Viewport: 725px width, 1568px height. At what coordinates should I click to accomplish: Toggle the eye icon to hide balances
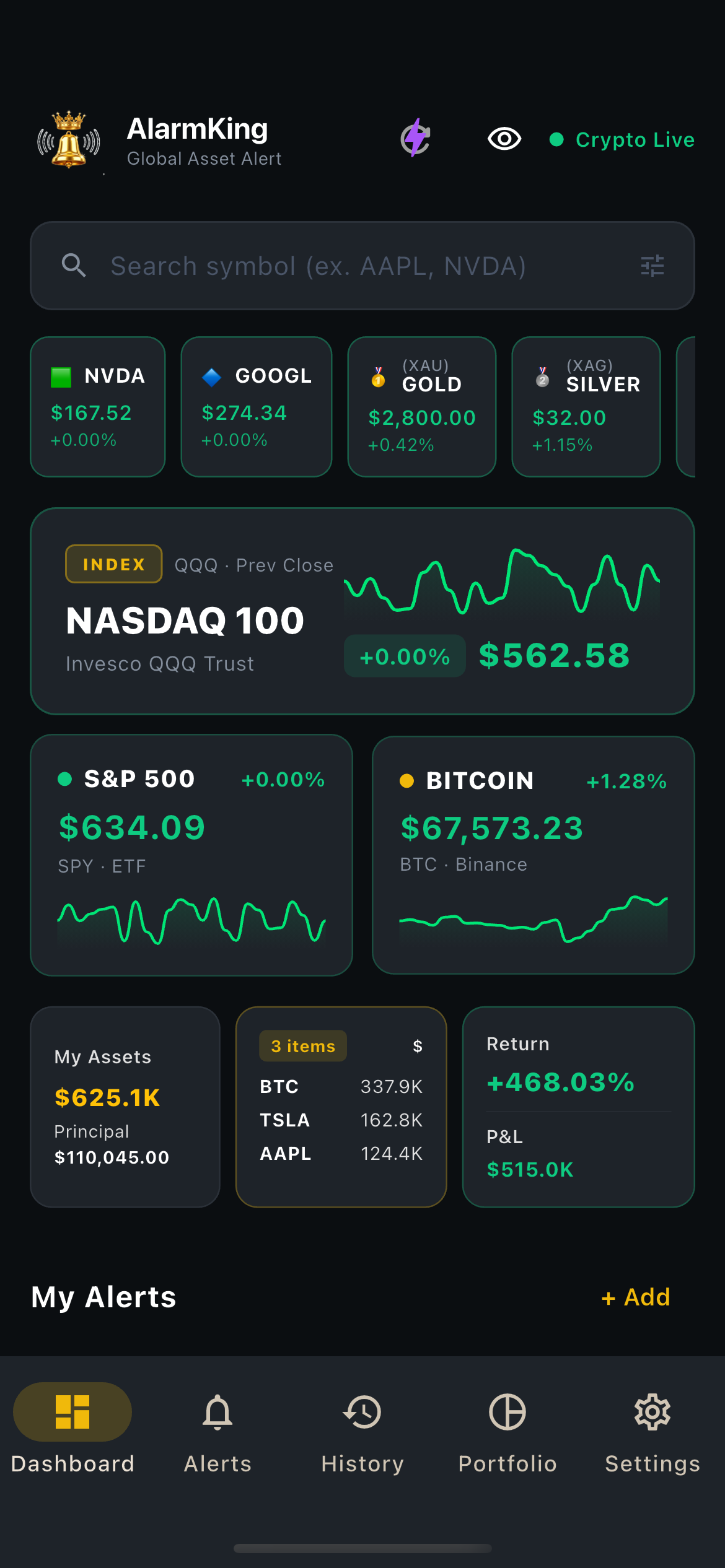coord(504,139)
